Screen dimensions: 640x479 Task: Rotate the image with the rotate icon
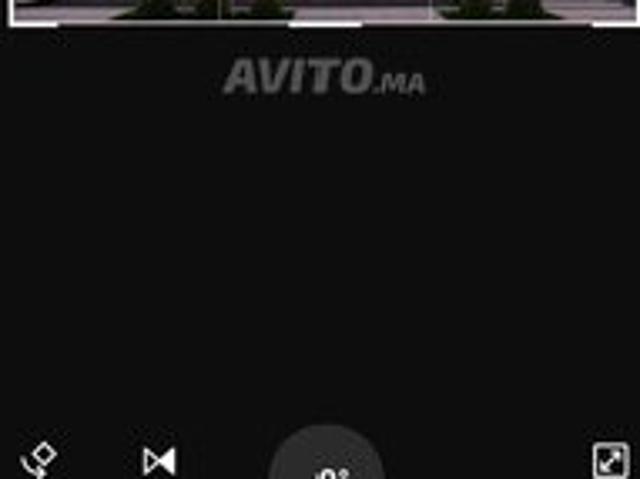tap(40, 460)
